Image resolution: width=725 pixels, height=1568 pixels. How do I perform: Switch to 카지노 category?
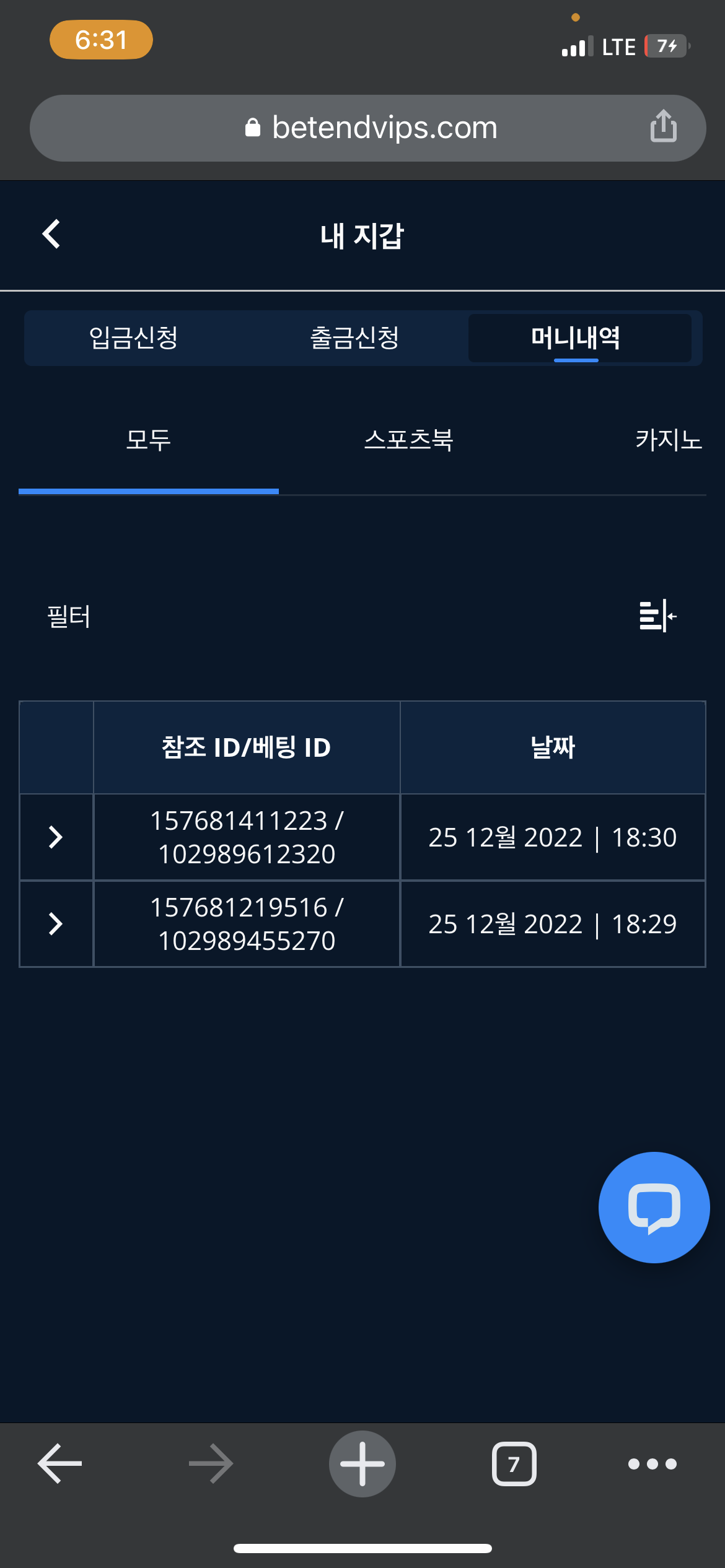668,440
